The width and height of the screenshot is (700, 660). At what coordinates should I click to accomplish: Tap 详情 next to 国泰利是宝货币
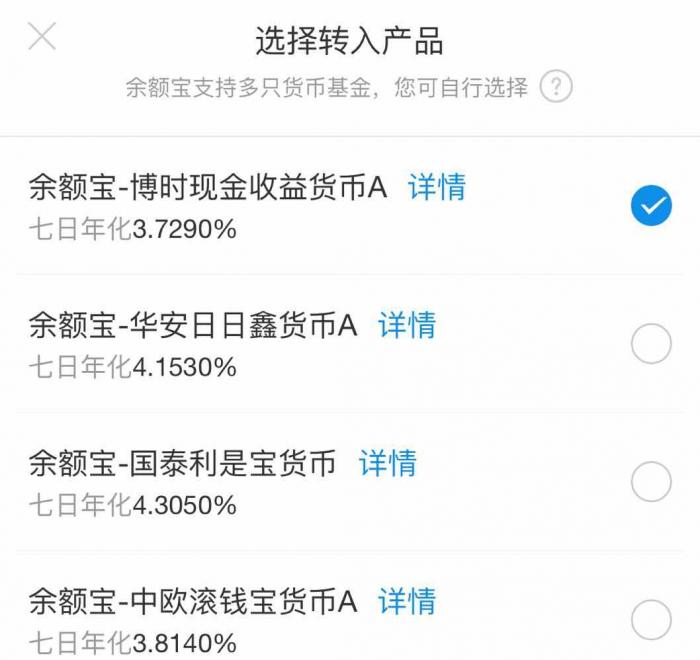tap(388, 463)
